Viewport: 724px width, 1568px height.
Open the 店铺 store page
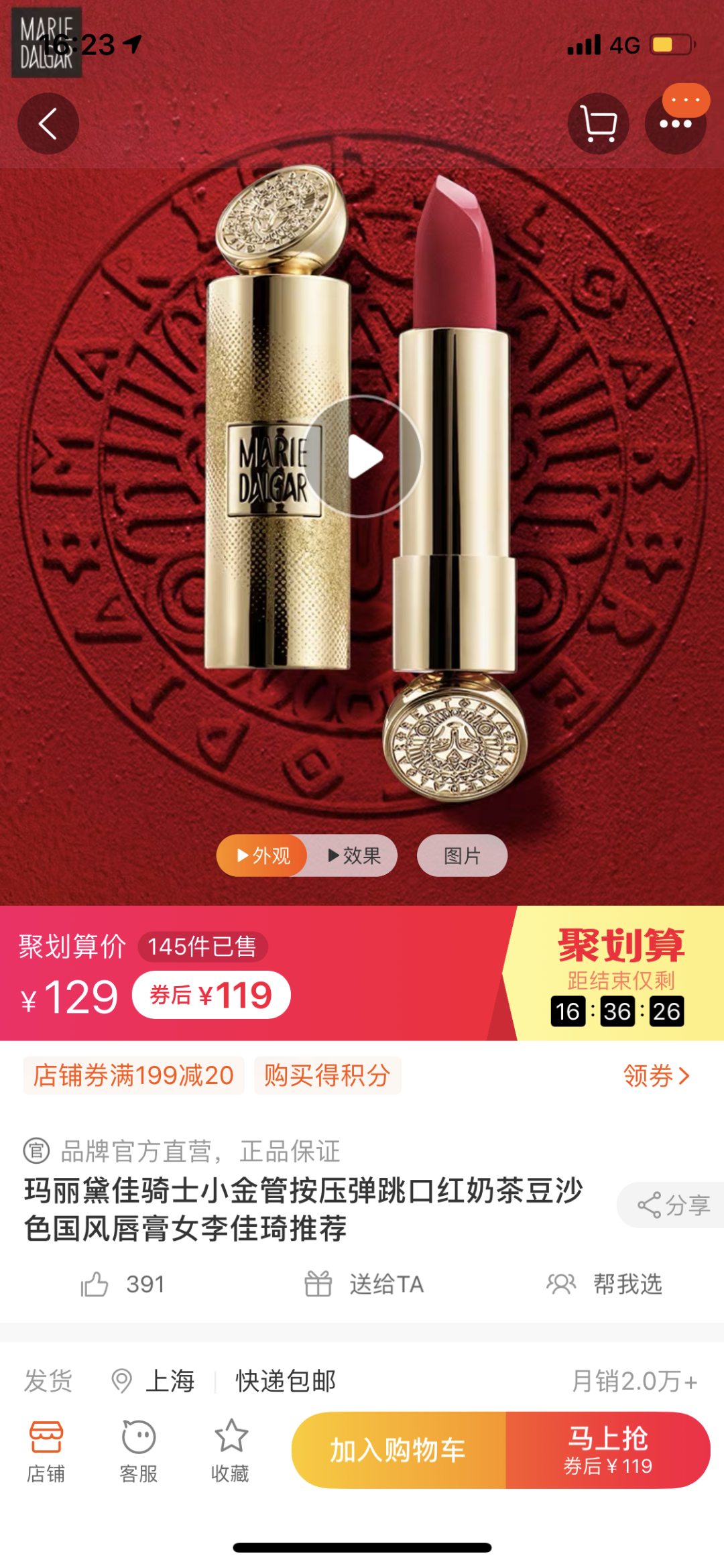pyautogui.click(x=46, y=1451)
